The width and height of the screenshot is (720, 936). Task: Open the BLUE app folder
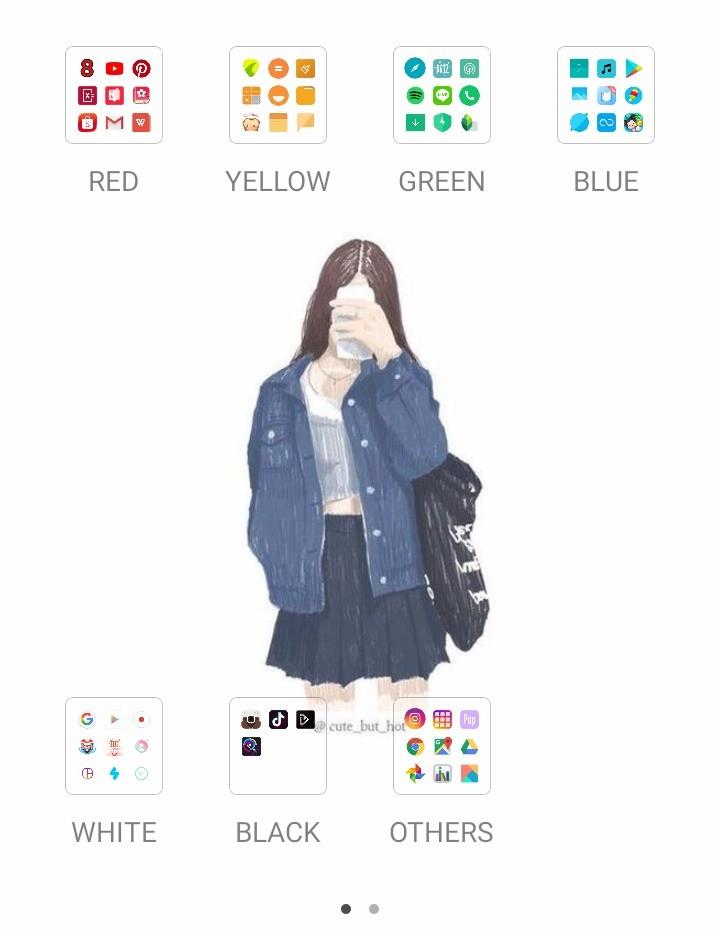pos(606,96)
